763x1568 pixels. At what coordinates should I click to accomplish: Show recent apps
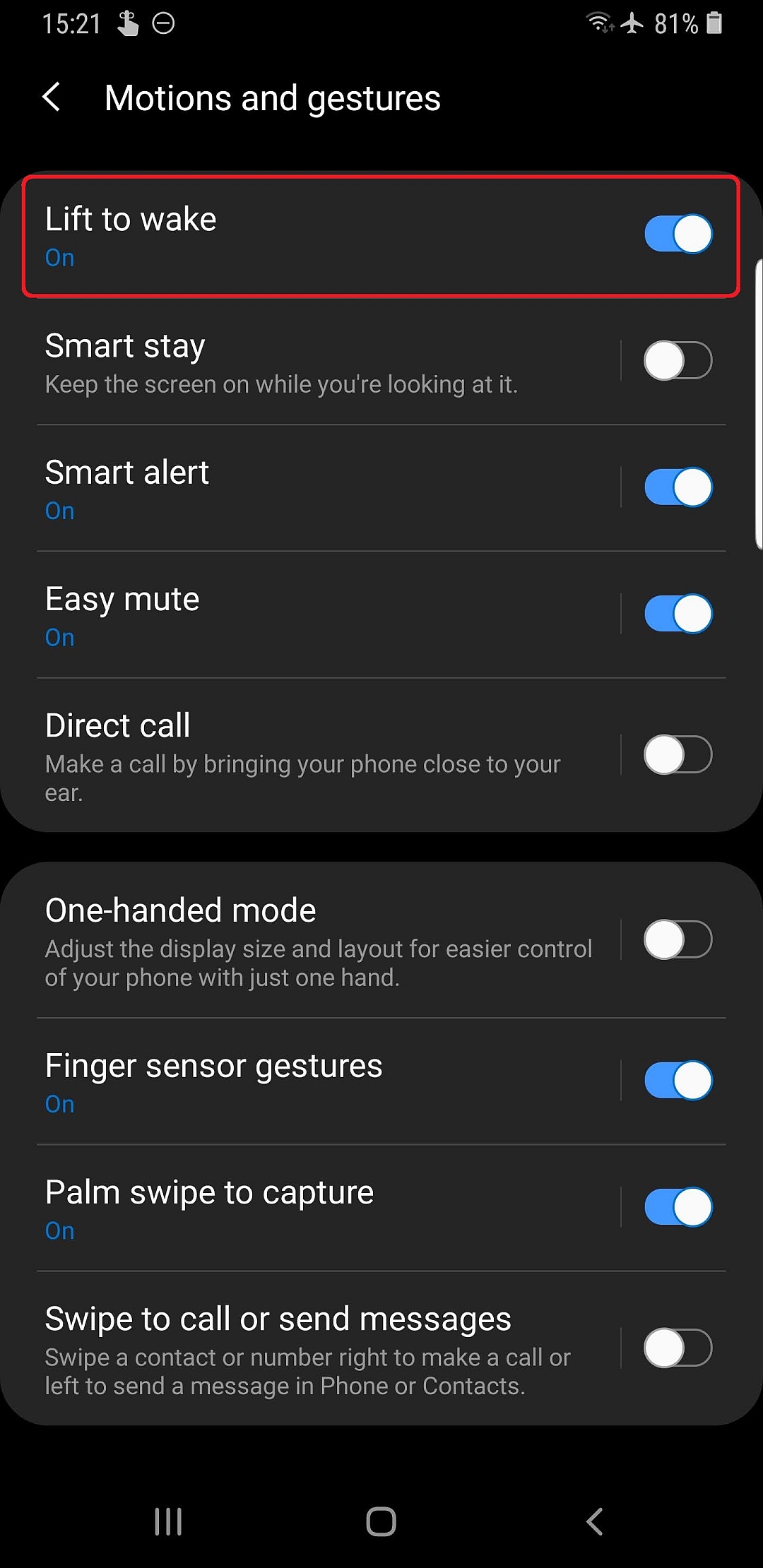click(x=168, y=1521)
